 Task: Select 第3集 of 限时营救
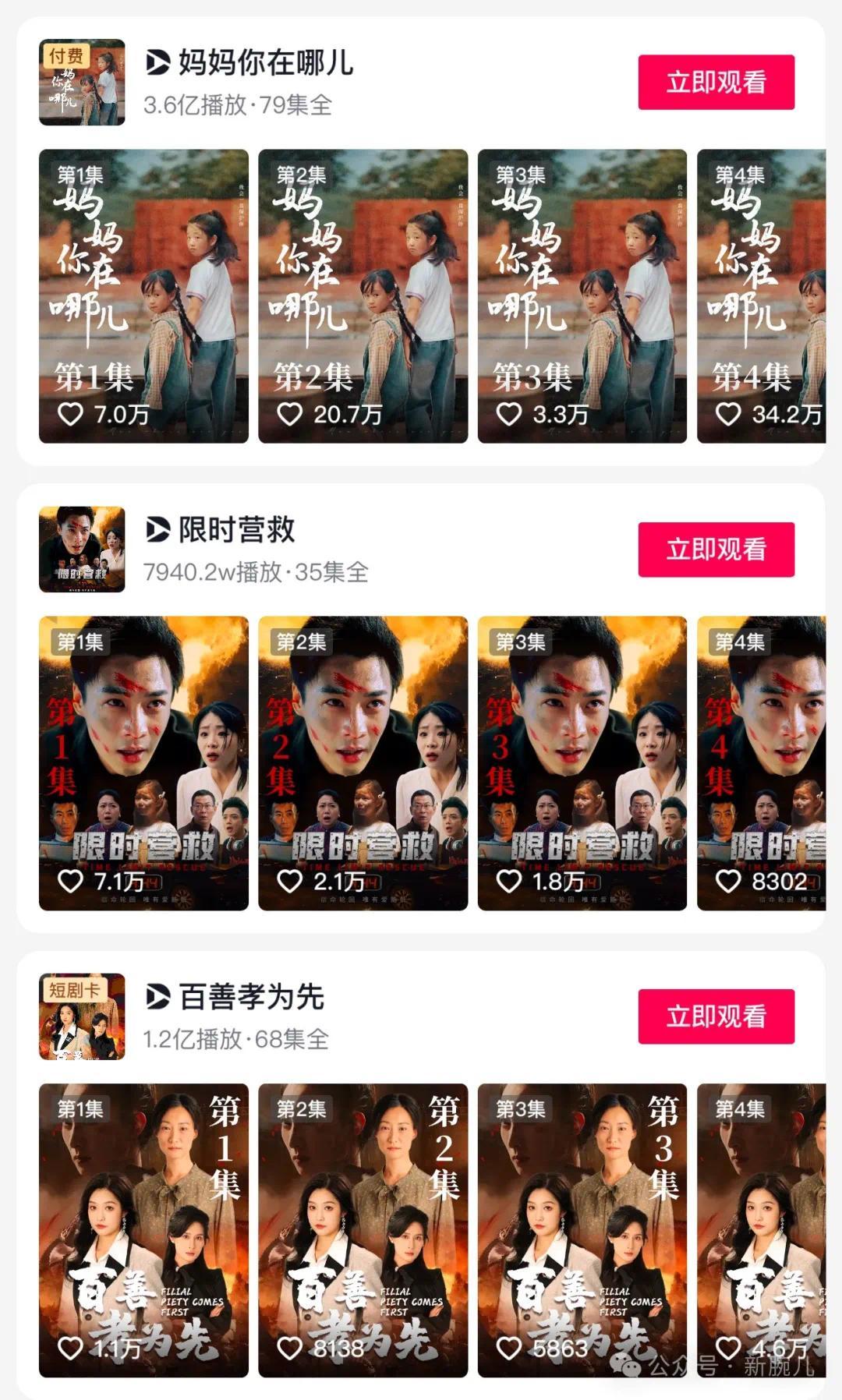coord(582,763)
